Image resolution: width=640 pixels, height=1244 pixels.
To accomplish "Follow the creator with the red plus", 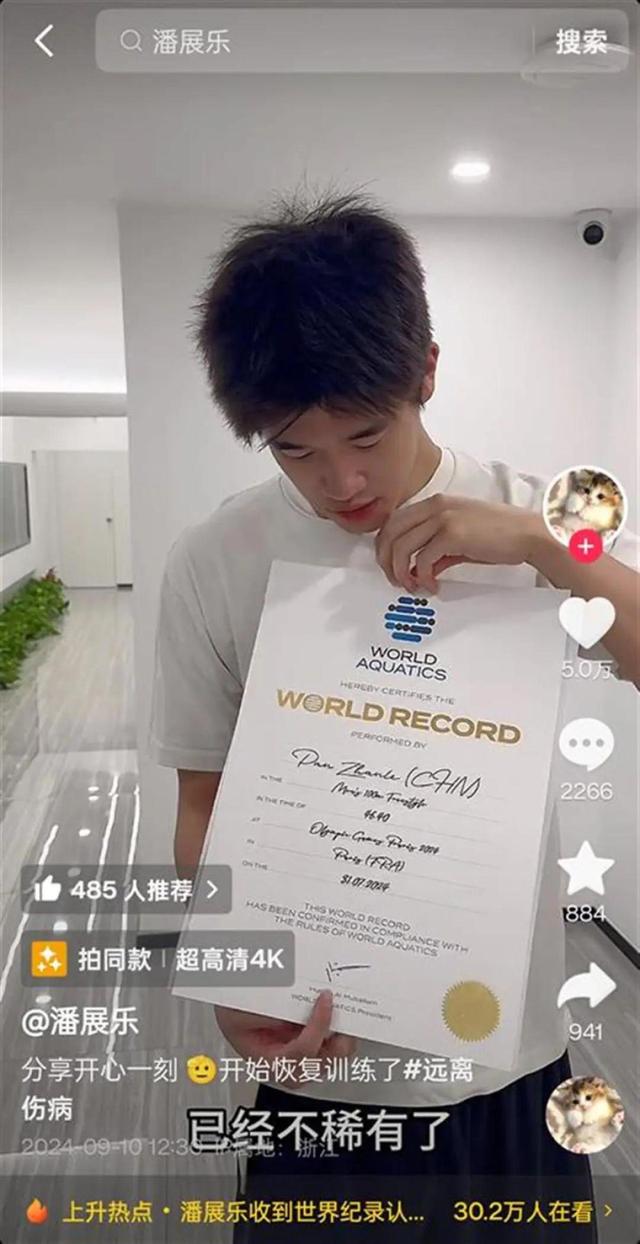I will [585, 547].
